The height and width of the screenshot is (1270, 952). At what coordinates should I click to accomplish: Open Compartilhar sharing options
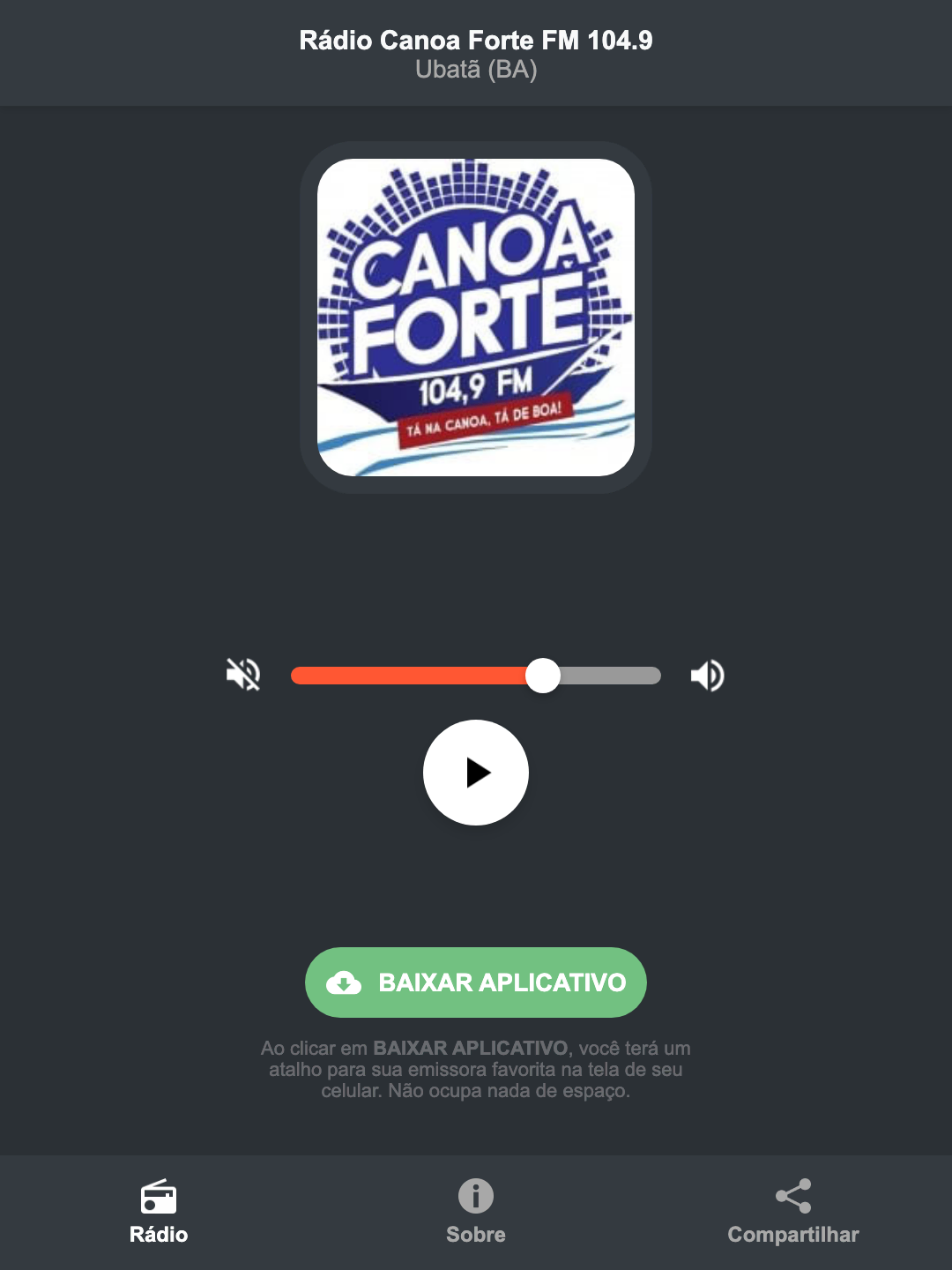click(x=792, y=1235)
